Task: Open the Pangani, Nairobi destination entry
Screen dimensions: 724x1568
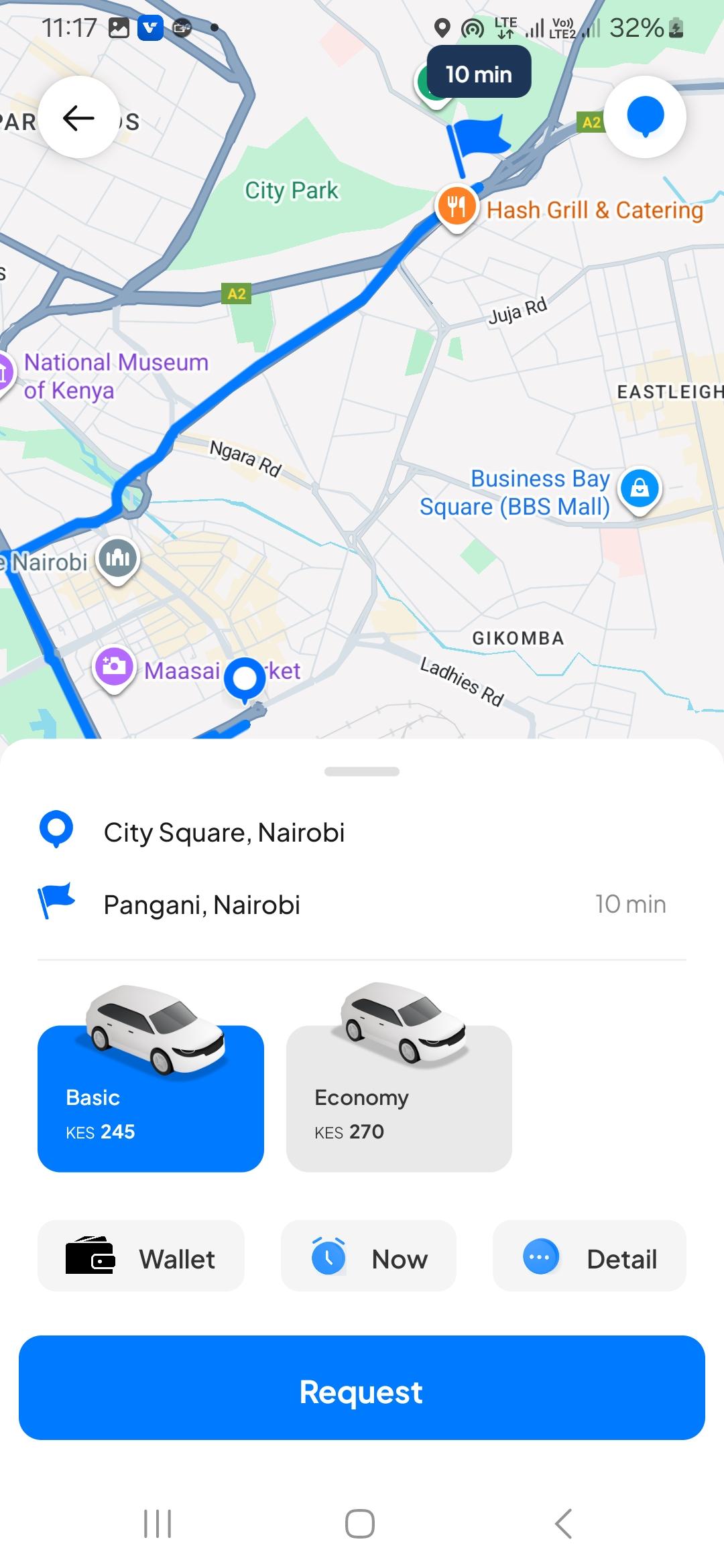Action: click(202, 904)
